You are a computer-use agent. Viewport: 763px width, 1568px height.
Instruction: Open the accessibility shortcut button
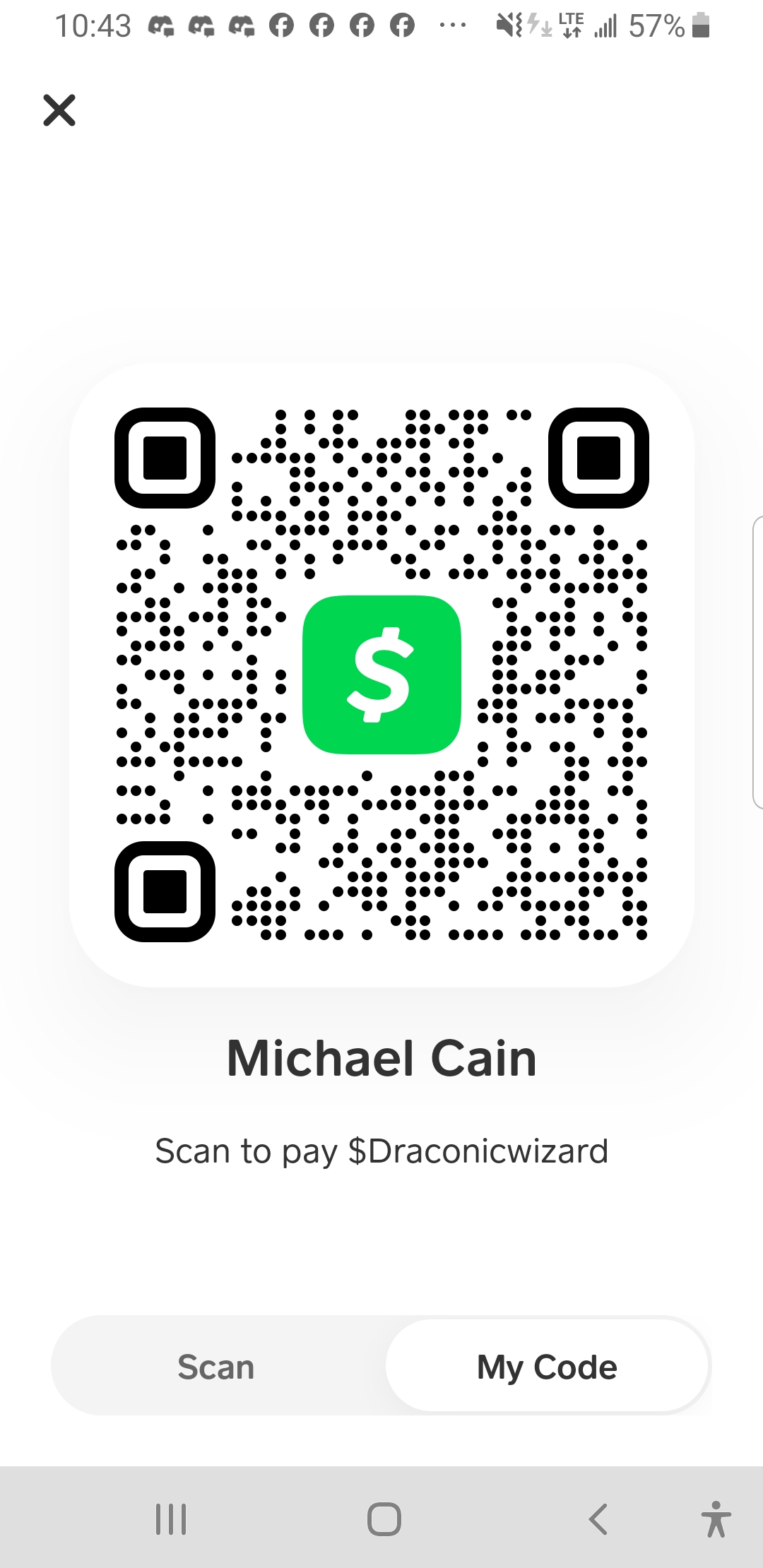[716, 1519]
